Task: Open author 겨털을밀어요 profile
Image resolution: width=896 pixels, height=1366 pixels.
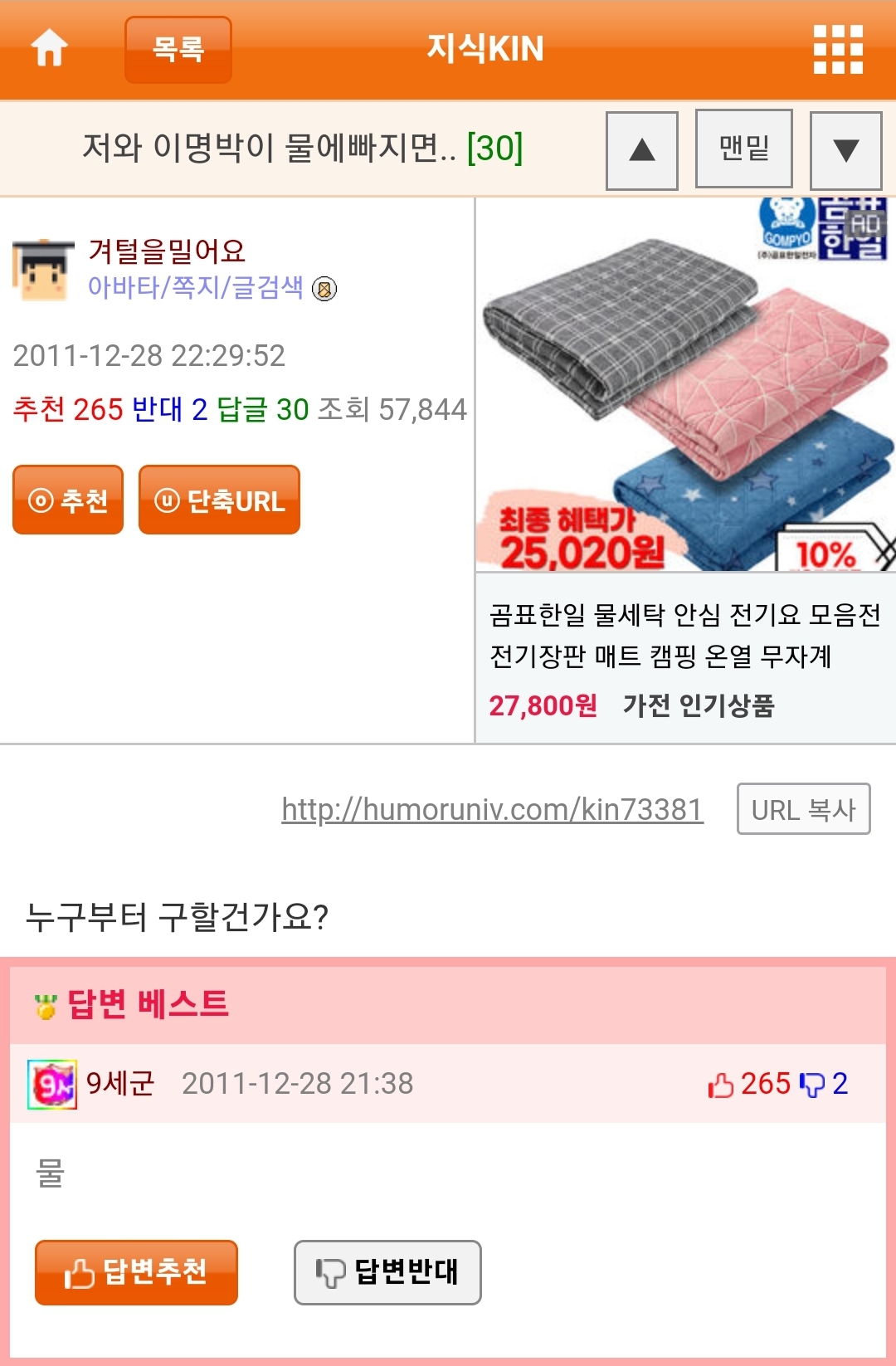Action: coord(167,250)
